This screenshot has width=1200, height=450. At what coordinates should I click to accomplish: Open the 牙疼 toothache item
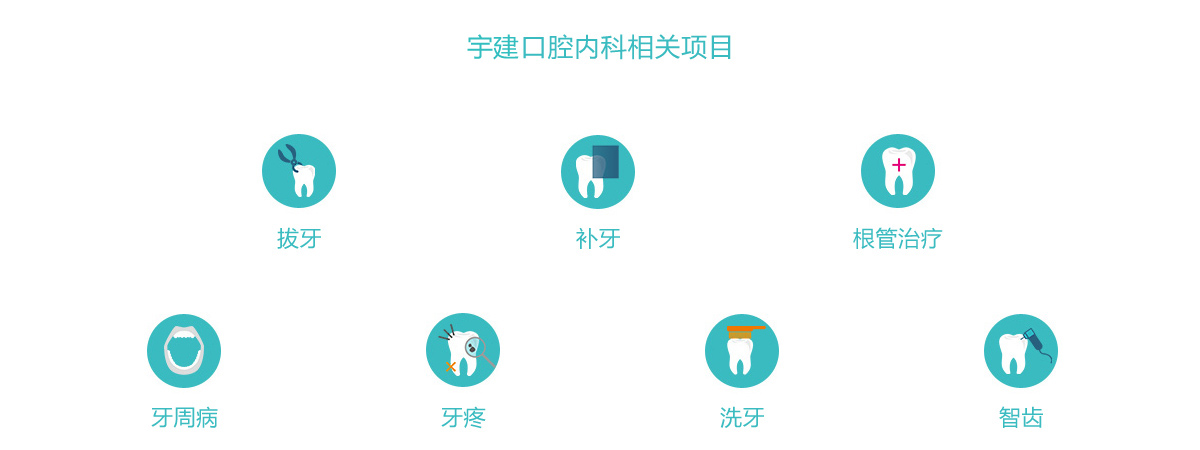click(463, 351)
